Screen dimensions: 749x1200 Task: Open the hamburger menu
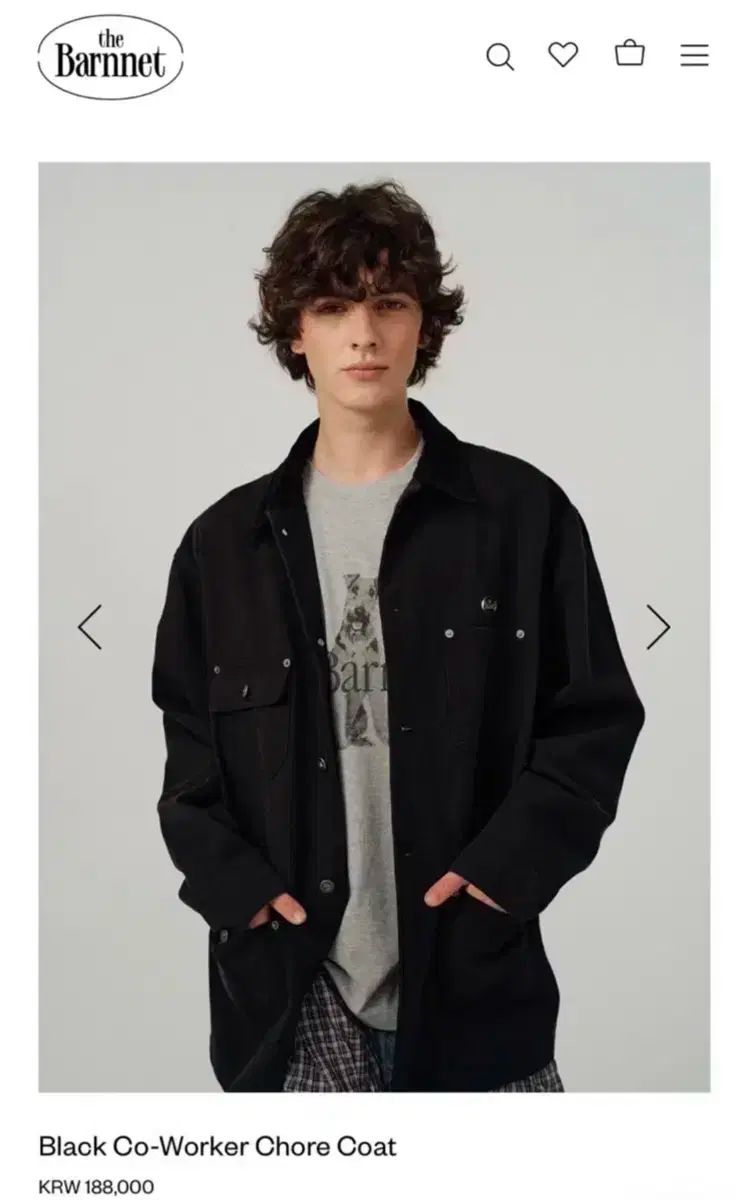click(x=694, y=56)
